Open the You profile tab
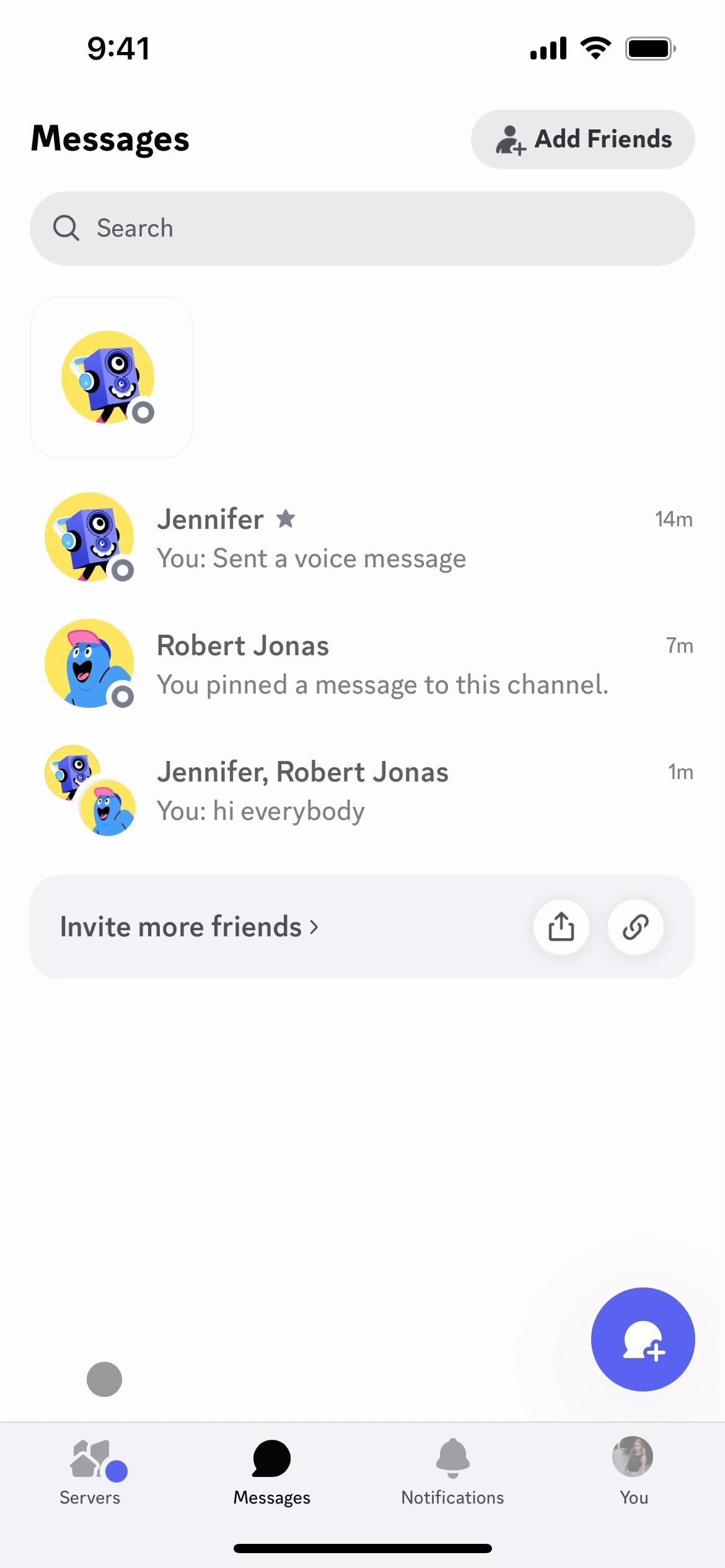Viewport: 725px width, 1568px height. click(633, 1471)
